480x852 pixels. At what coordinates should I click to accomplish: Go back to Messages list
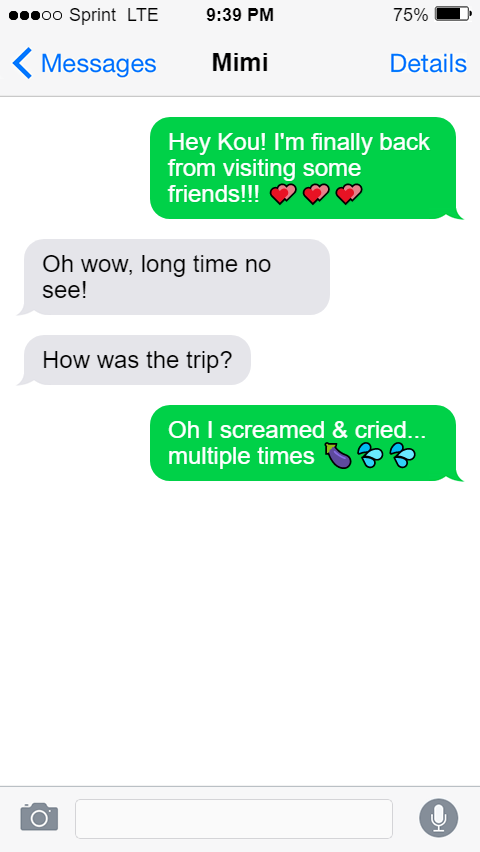[x=84, y=64]
